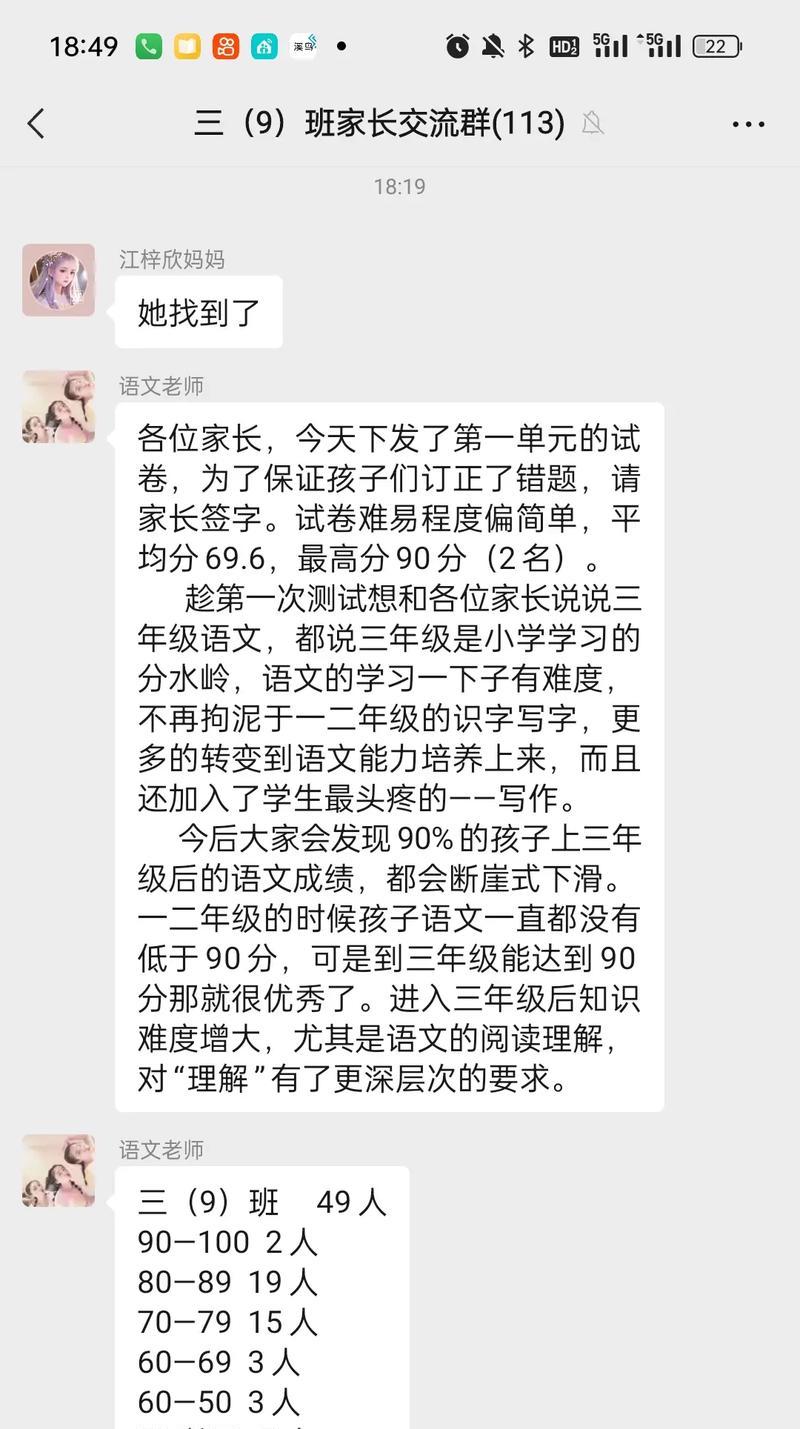Open the group chat overflow menu
Image resolution: width=800 pixels, height=1429 pixels.
(748, 124)
